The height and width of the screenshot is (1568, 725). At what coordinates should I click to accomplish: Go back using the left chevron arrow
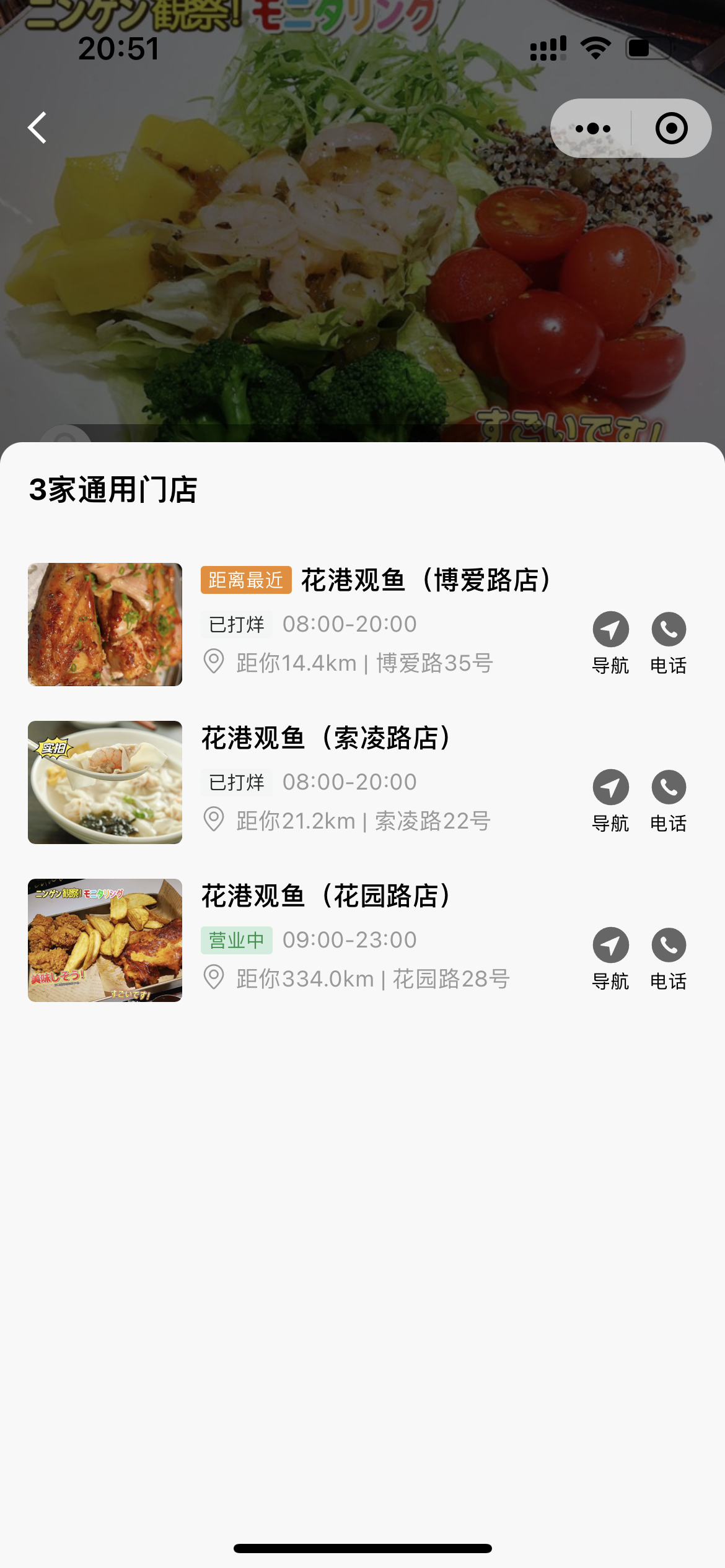(x=37, y=128)
